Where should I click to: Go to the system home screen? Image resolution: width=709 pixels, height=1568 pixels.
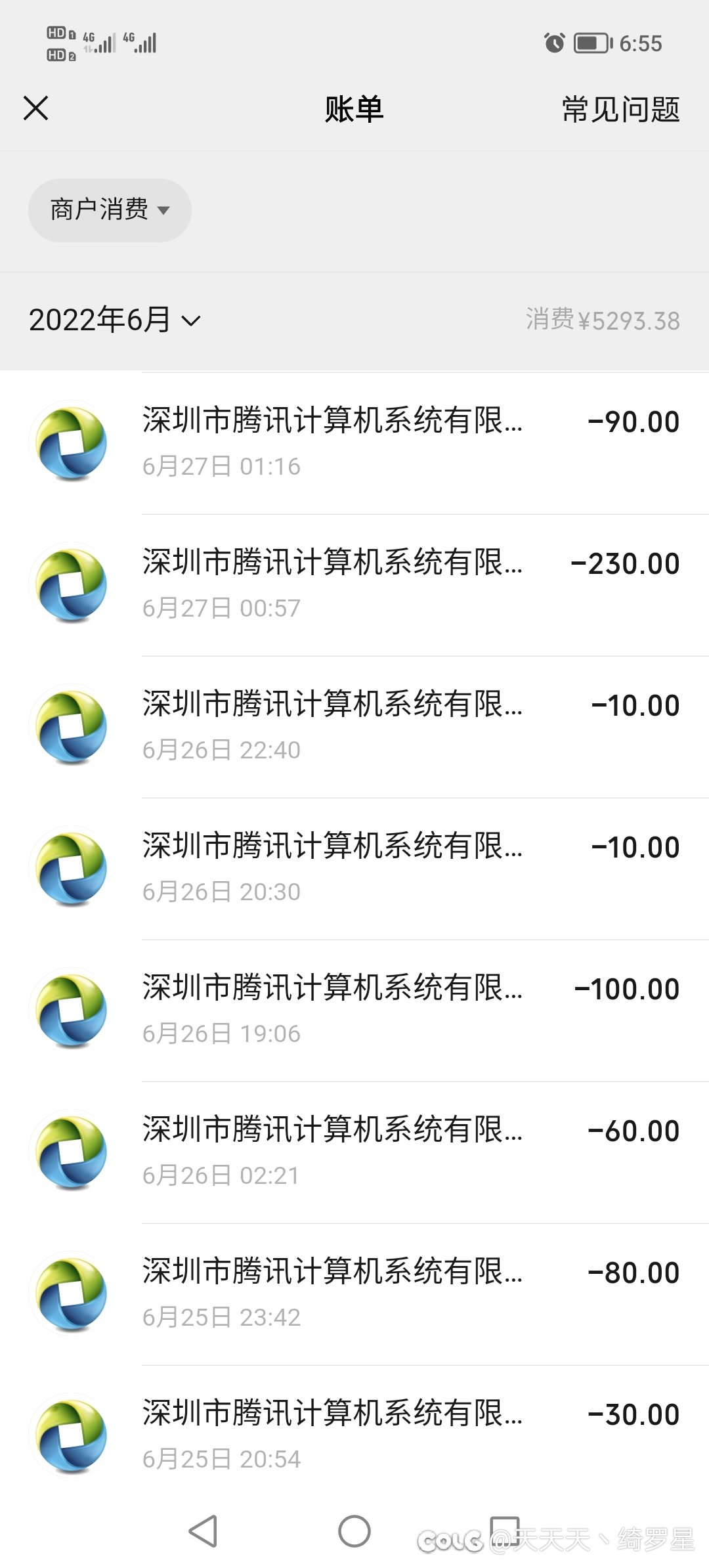pyautogui.click(x=354, y=1531)
